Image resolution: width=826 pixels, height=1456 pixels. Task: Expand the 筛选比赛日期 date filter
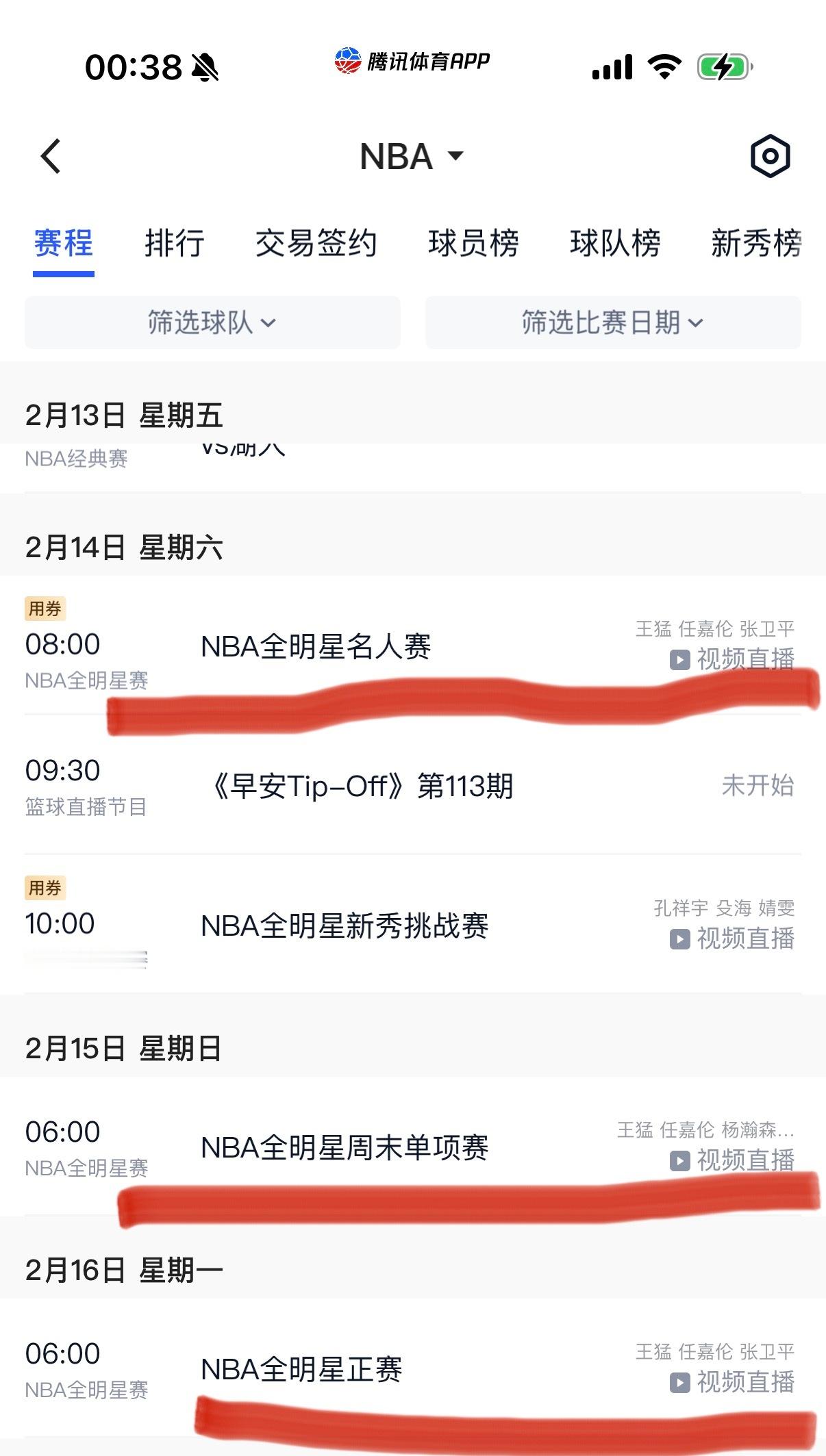612,322
